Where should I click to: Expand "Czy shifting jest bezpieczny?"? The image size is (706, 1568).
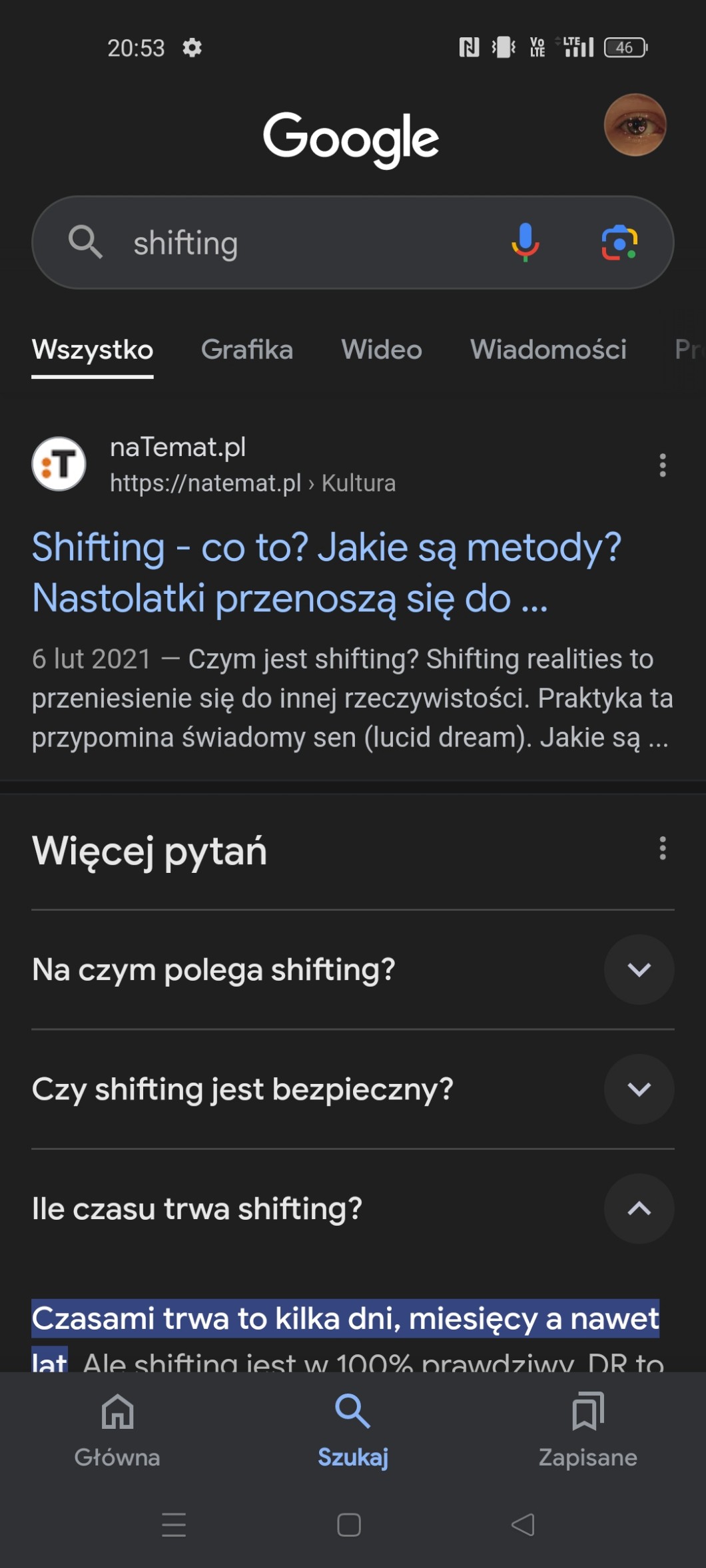[639, 1089]
